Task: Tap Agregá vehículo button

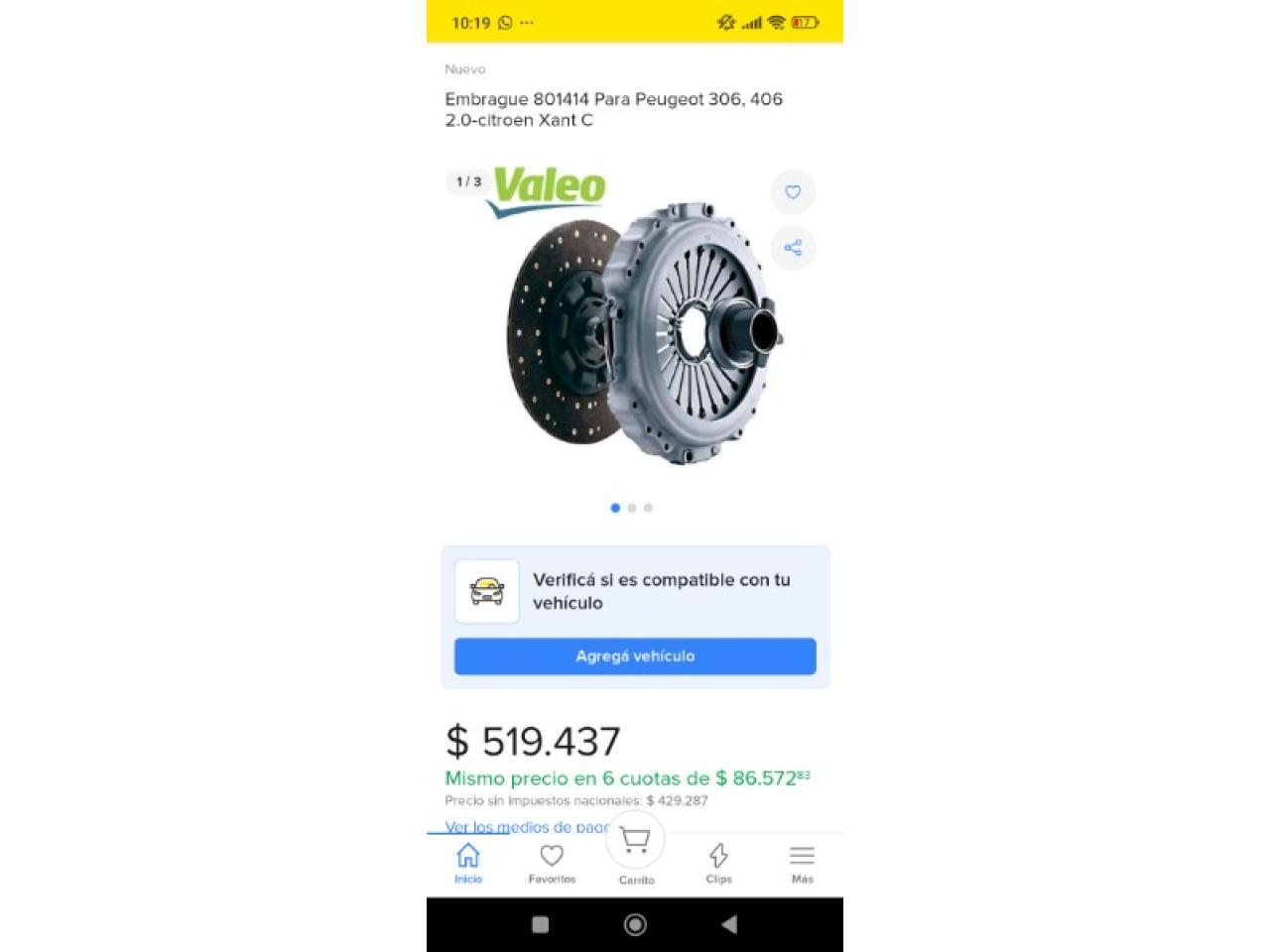Action: coord(635,656)
